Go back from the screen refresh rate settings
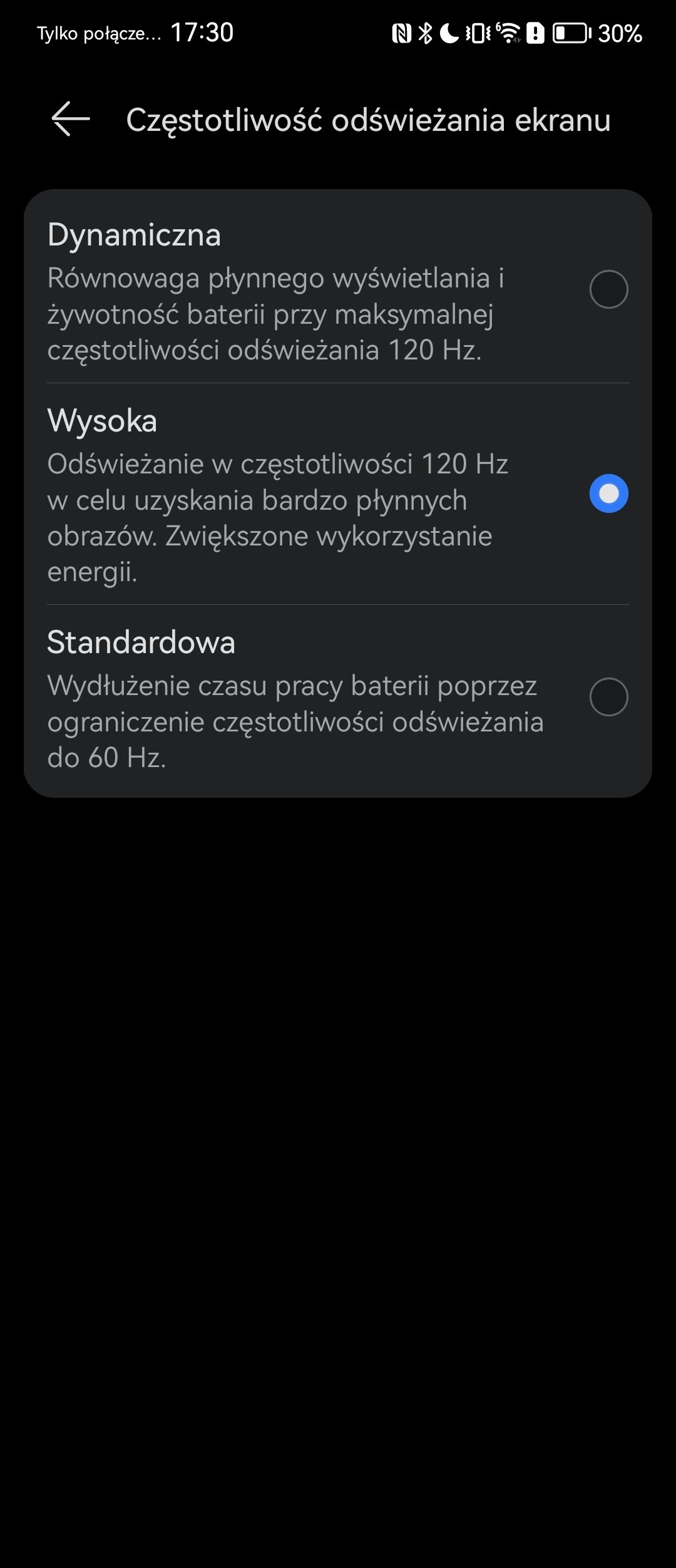 [x=70, y=119]
